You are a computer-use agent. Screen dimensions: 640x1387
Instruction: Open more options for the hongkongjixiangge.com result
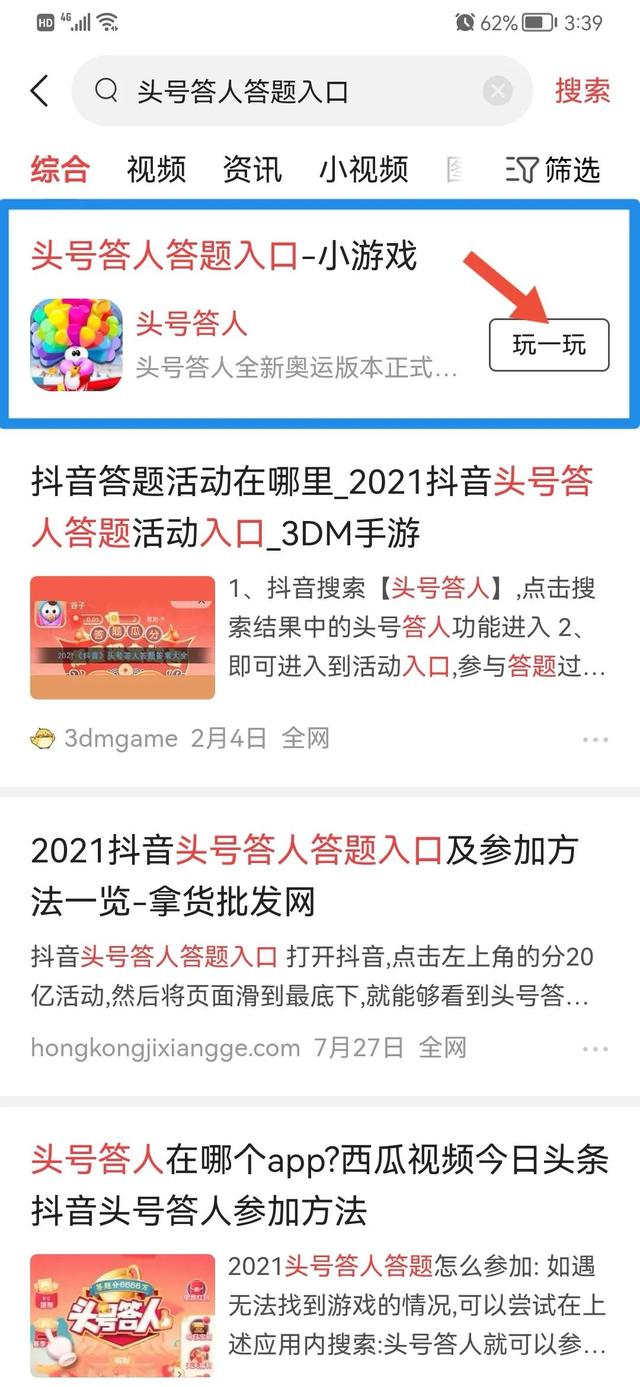coord(595,1049)
